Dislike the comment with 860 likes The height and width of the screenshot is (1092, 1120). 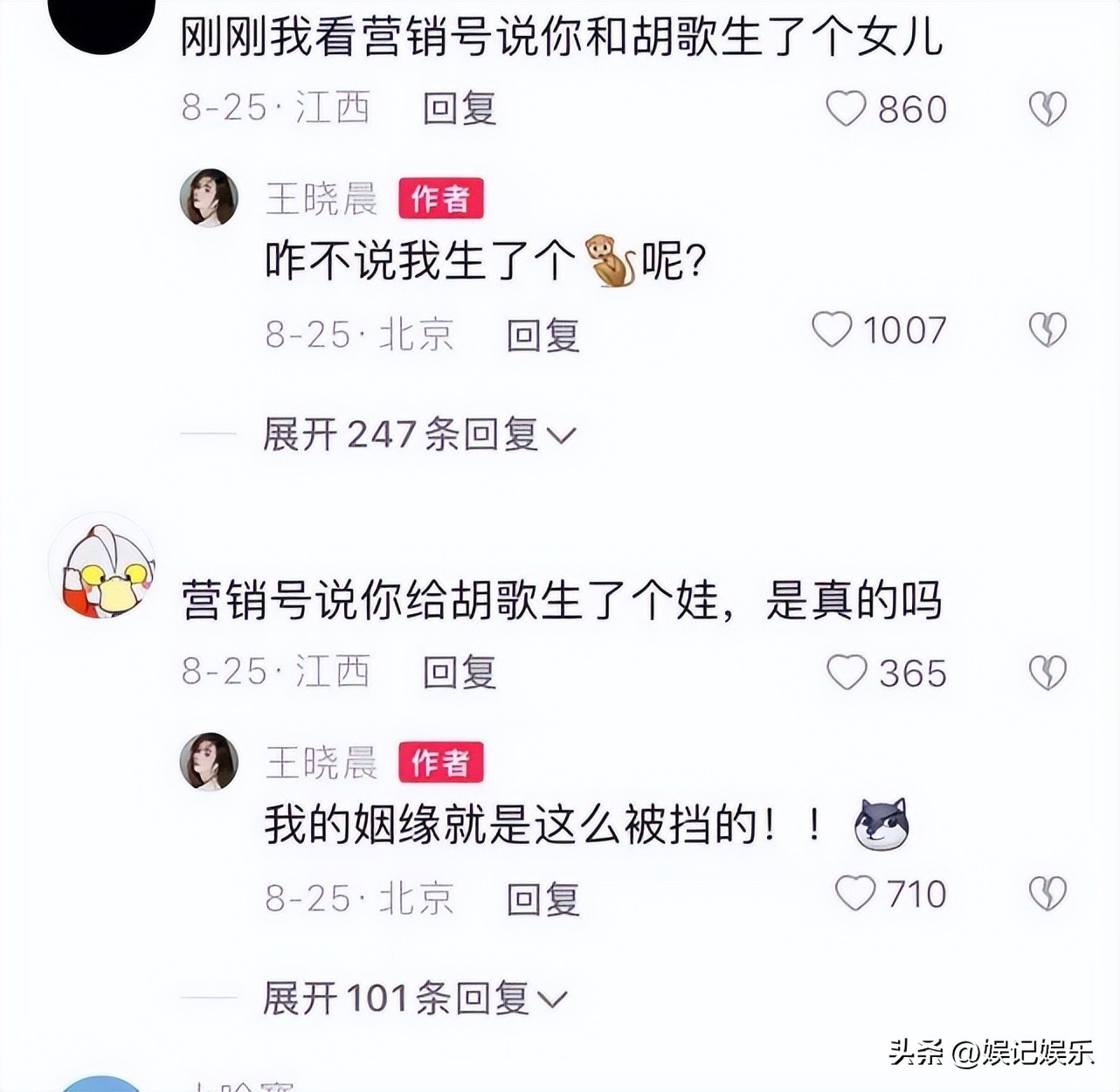(1047, 109)
